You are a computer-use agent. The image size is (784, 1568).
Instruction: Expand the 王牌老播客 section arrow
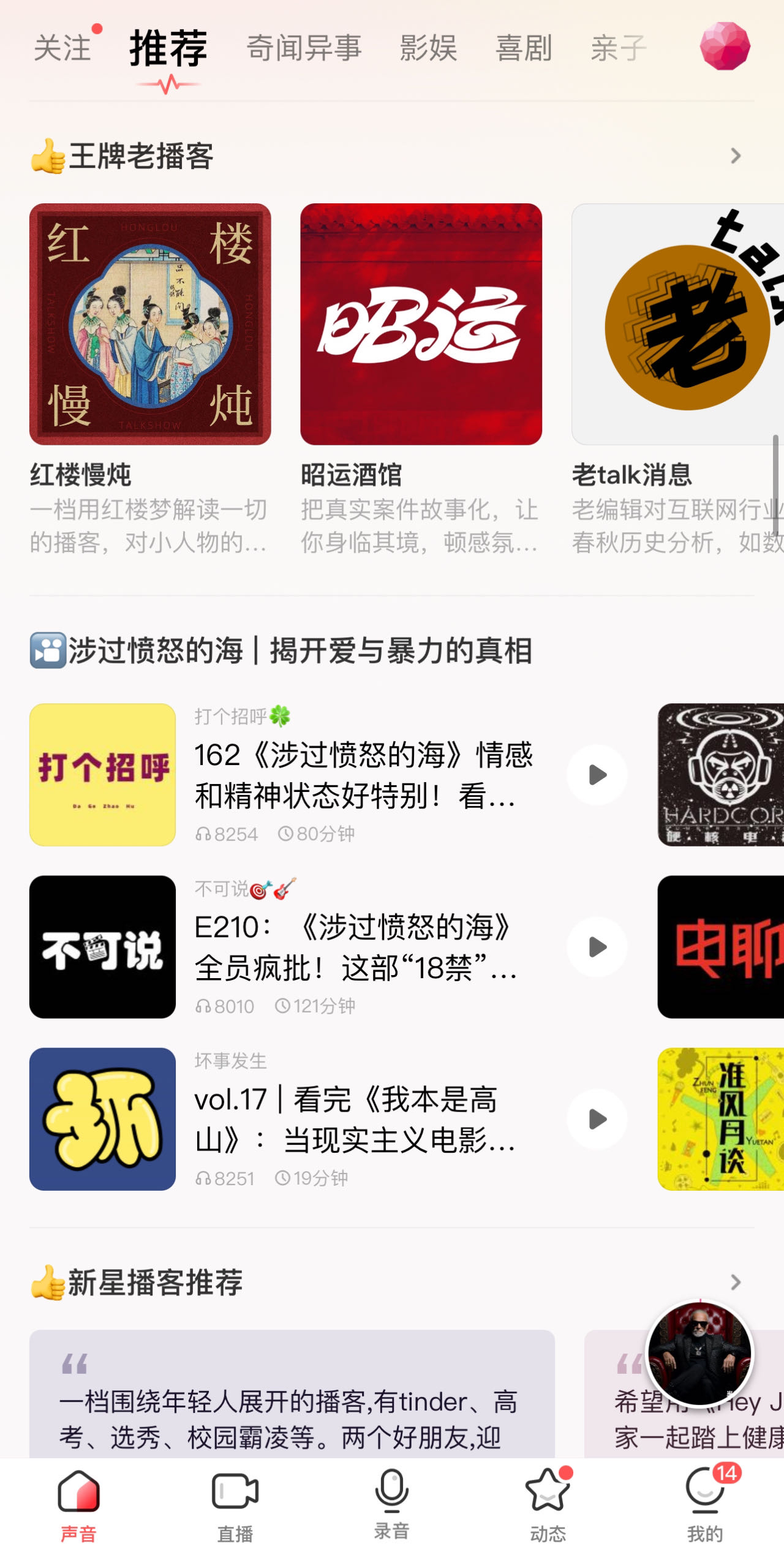pyautogui.click(x=736, y=156)
